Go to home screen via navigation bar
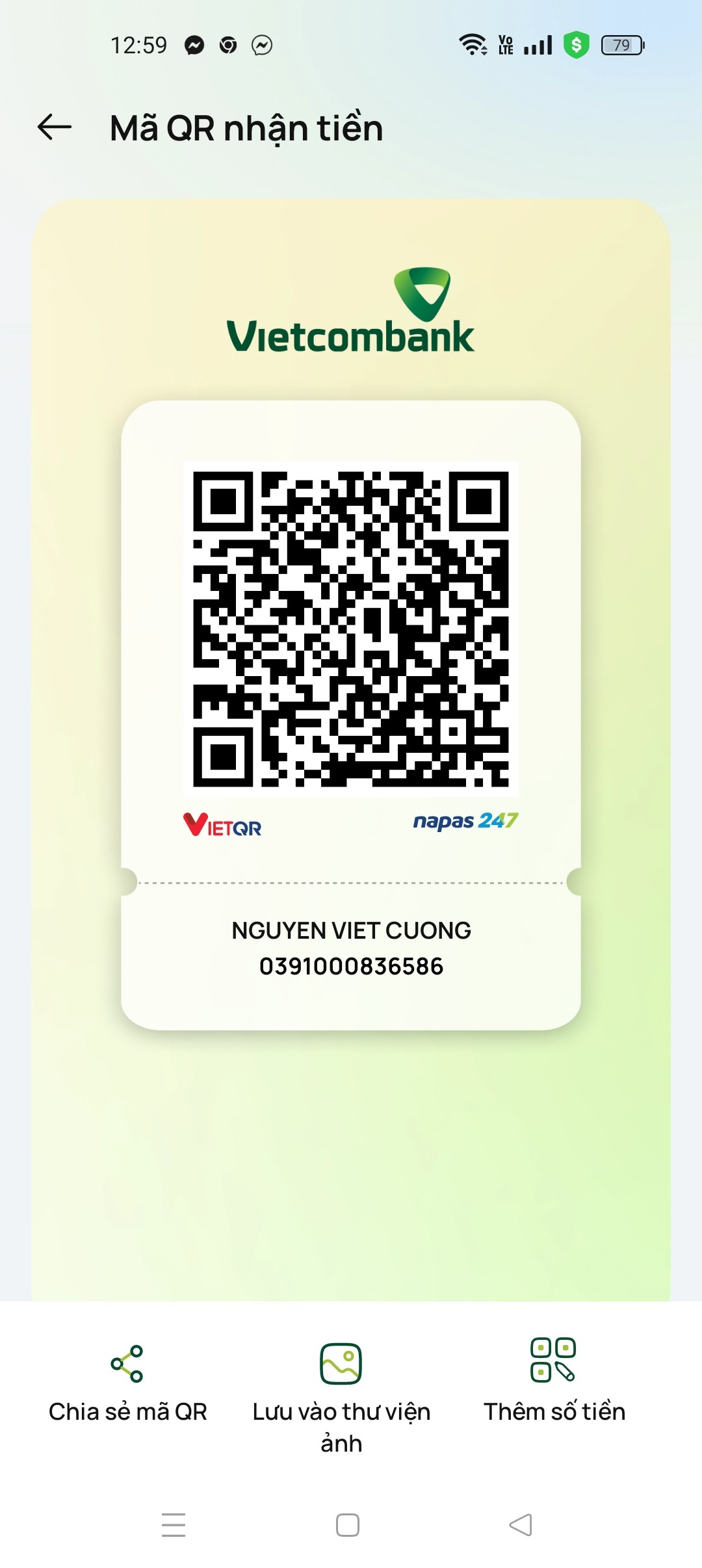 click(x=348, y=1524)
